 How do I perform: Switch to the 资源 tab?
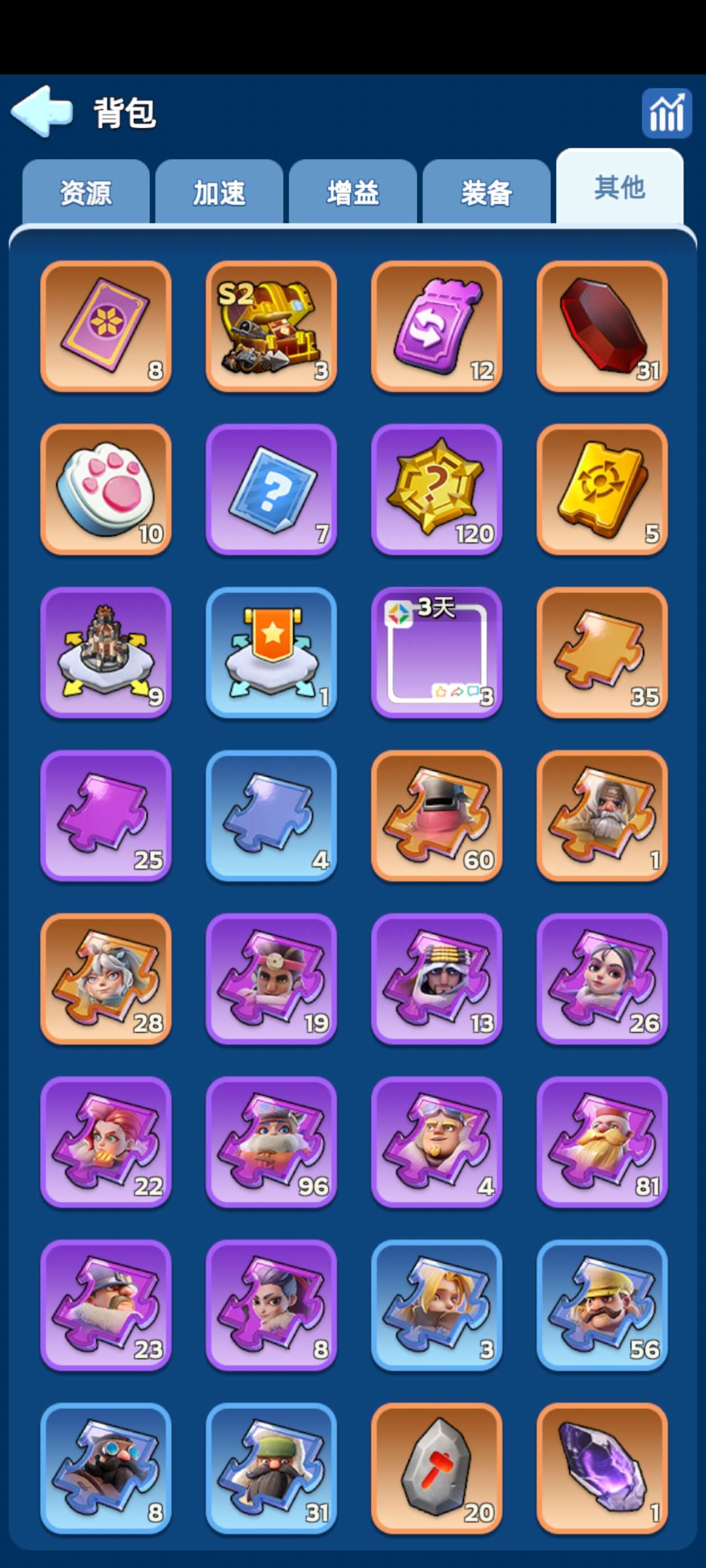coord(86,192)
